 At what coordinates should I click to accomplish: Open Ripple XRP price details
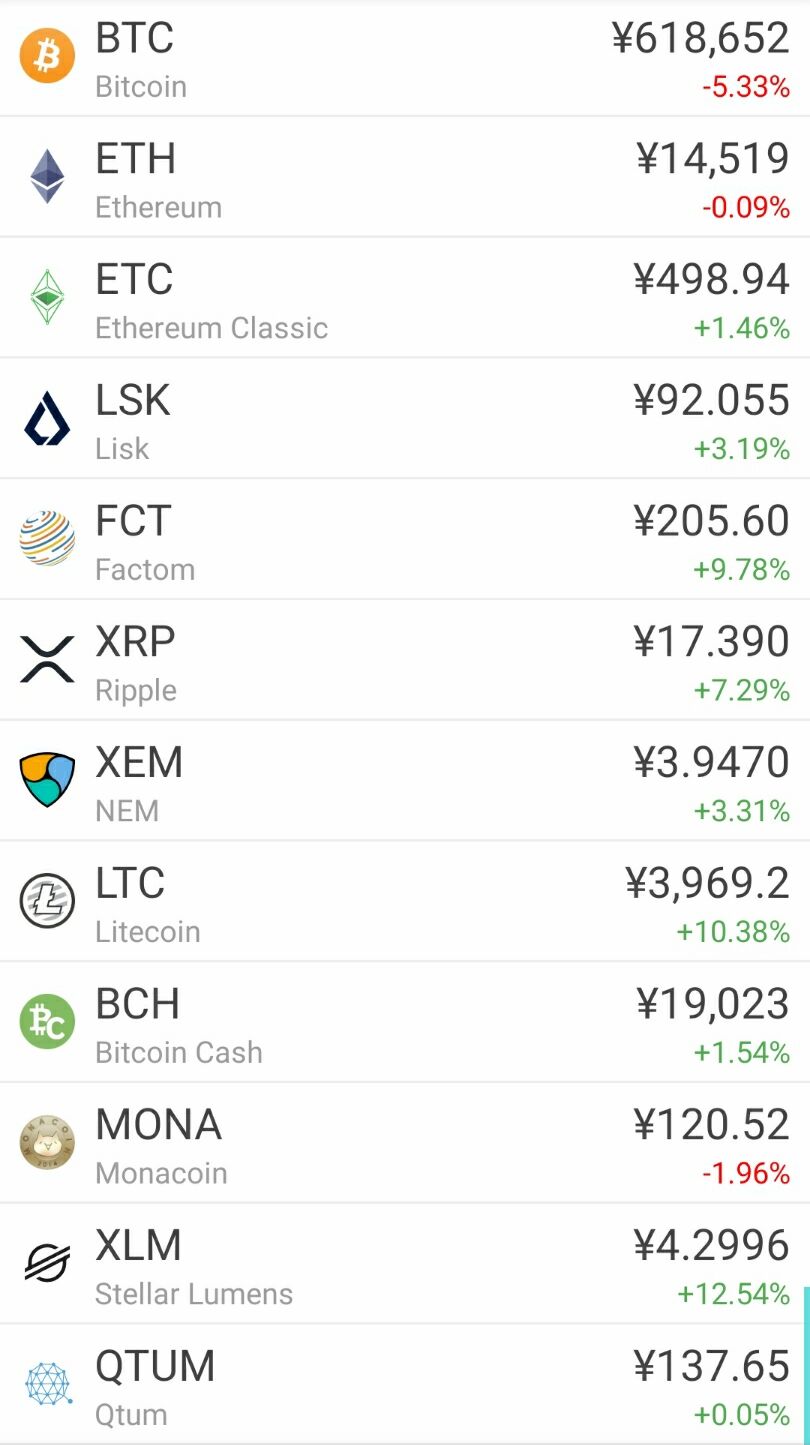(x=405, y=661)
